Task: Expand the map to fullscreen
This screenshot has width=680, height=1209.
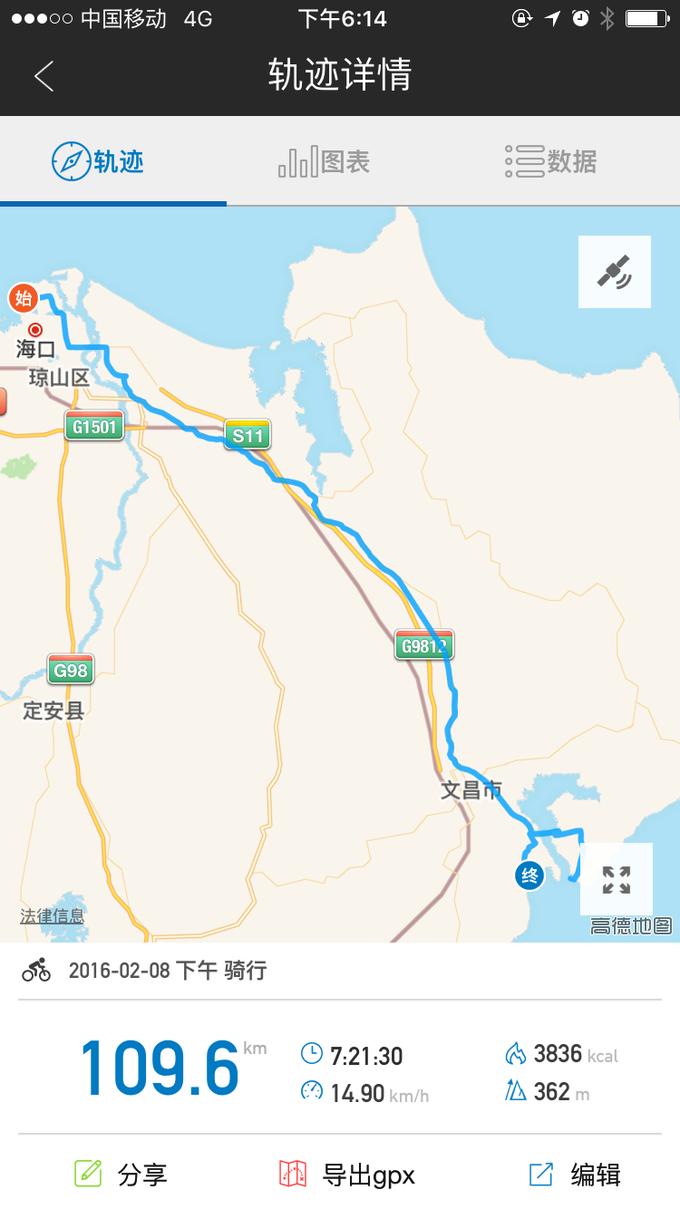Action: coord(616,880)
